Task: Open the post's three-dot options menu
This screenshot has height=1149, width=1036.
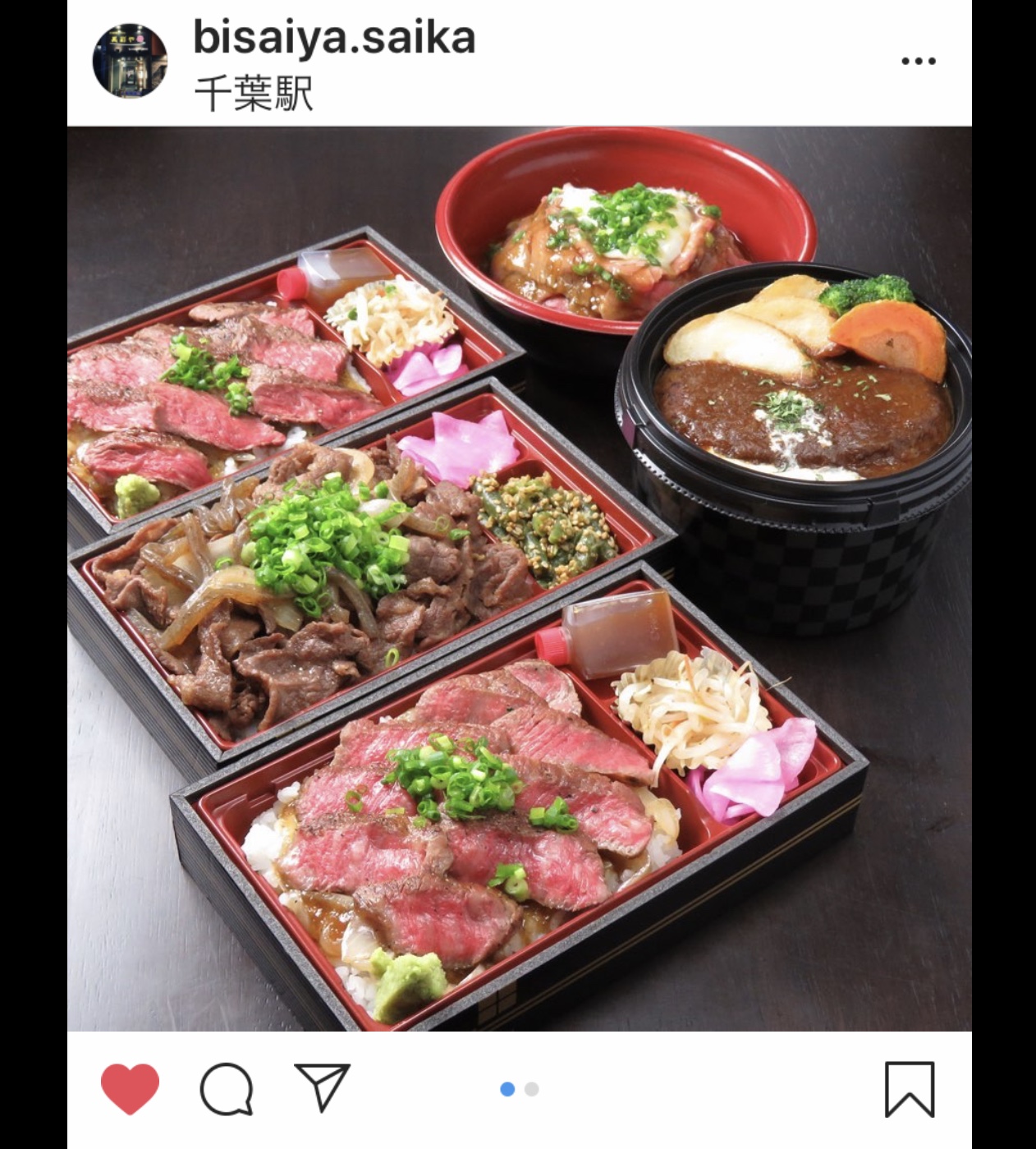Action: point(918,61)
